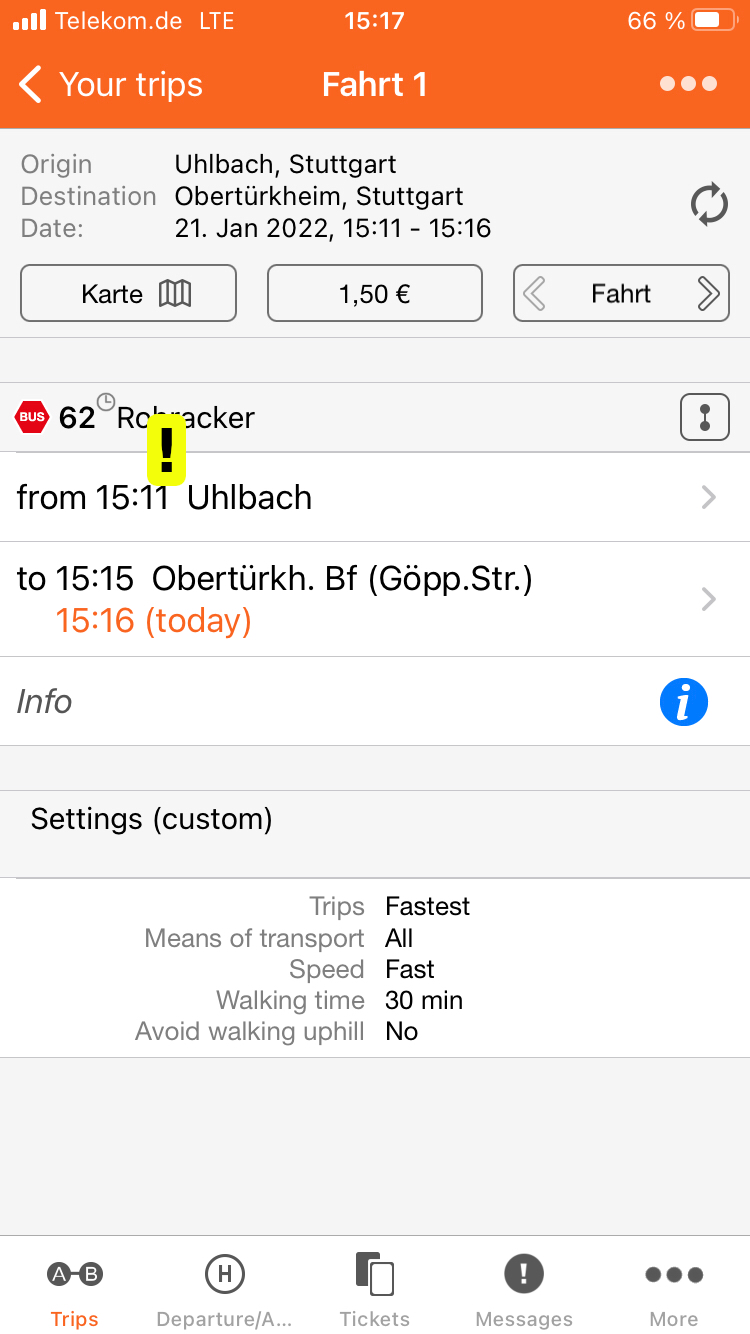The image size is (750, 1334).
Task: Show previous trip with left chevron
Action: [533, 293]
